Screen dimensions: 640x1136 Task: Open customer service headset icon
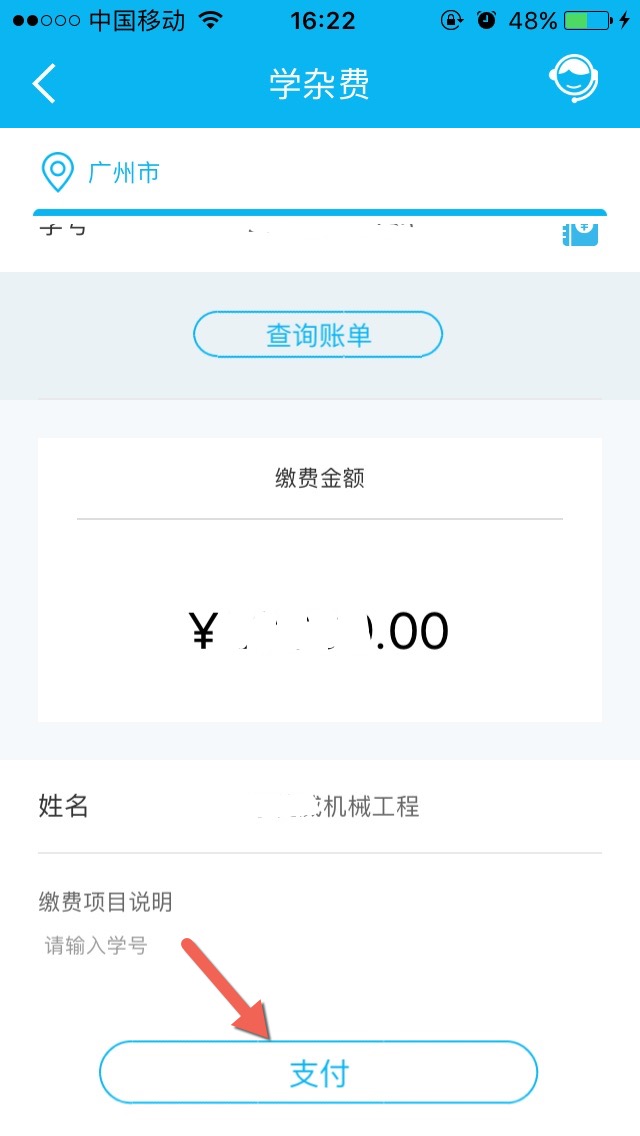574,80
